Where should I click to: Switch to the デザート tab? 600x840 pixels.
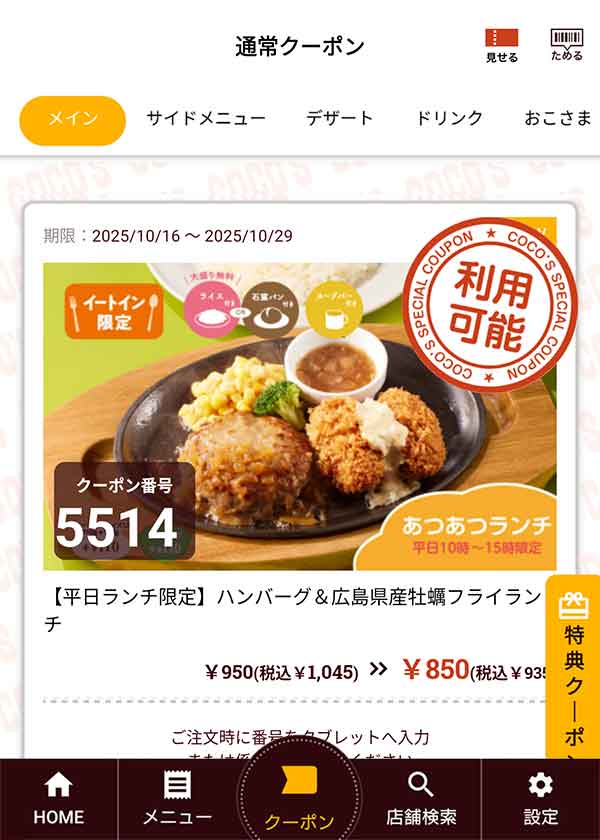click(x=340, y=119)
